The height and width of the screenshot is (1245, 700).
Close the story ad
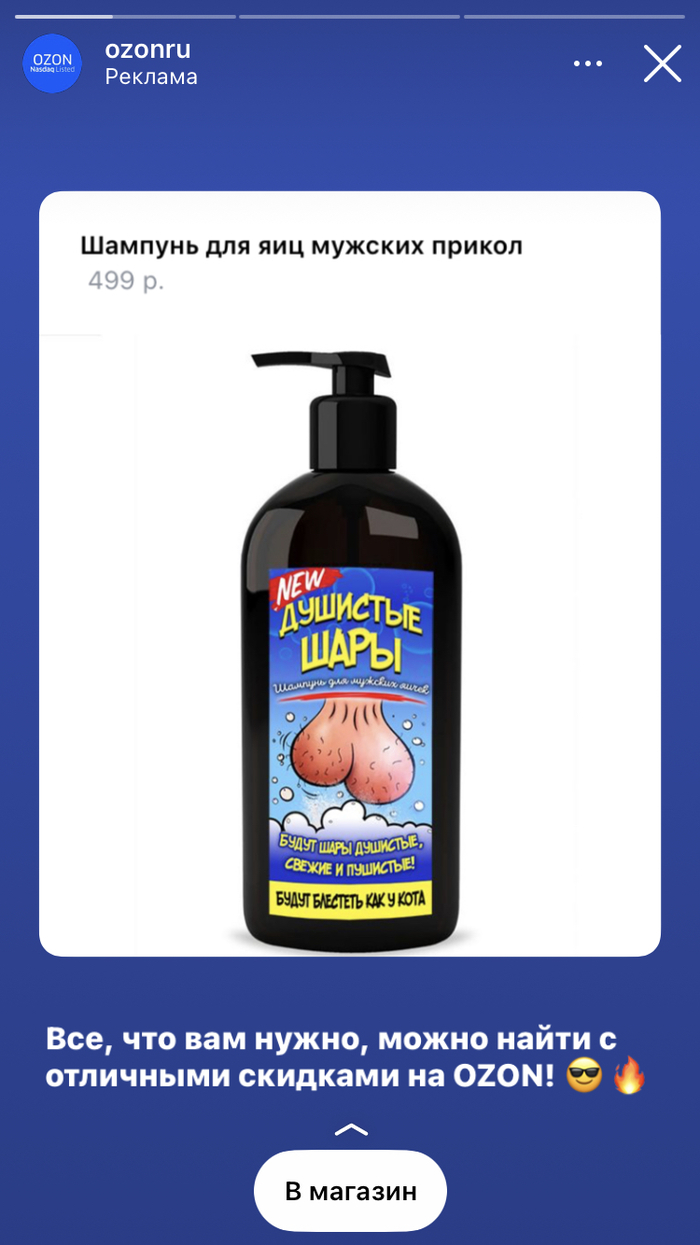[x=662, y=63]
